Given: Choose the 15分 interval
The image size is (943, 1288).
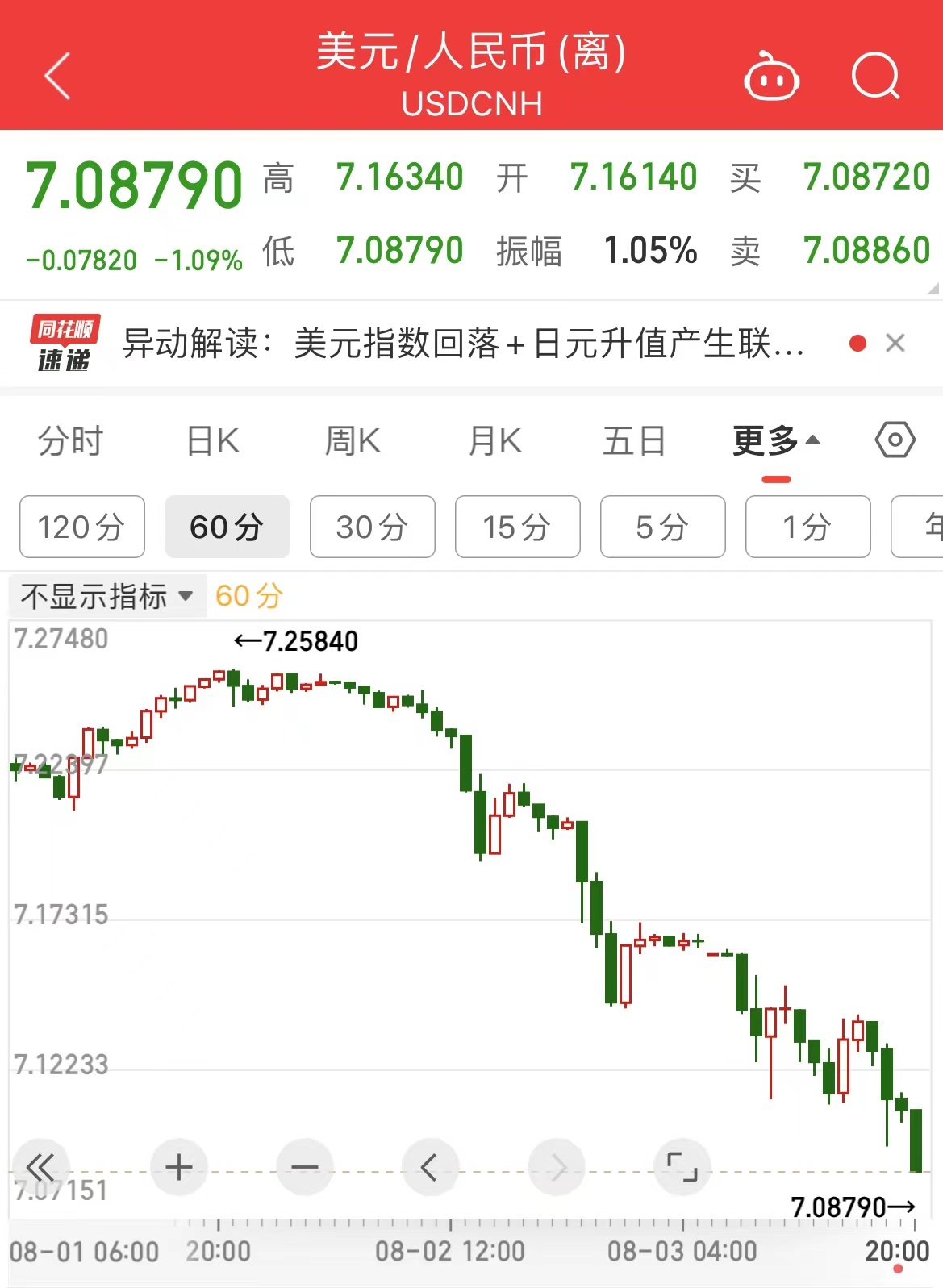Looking at the screenshot, I should click(x=517, y=527).
